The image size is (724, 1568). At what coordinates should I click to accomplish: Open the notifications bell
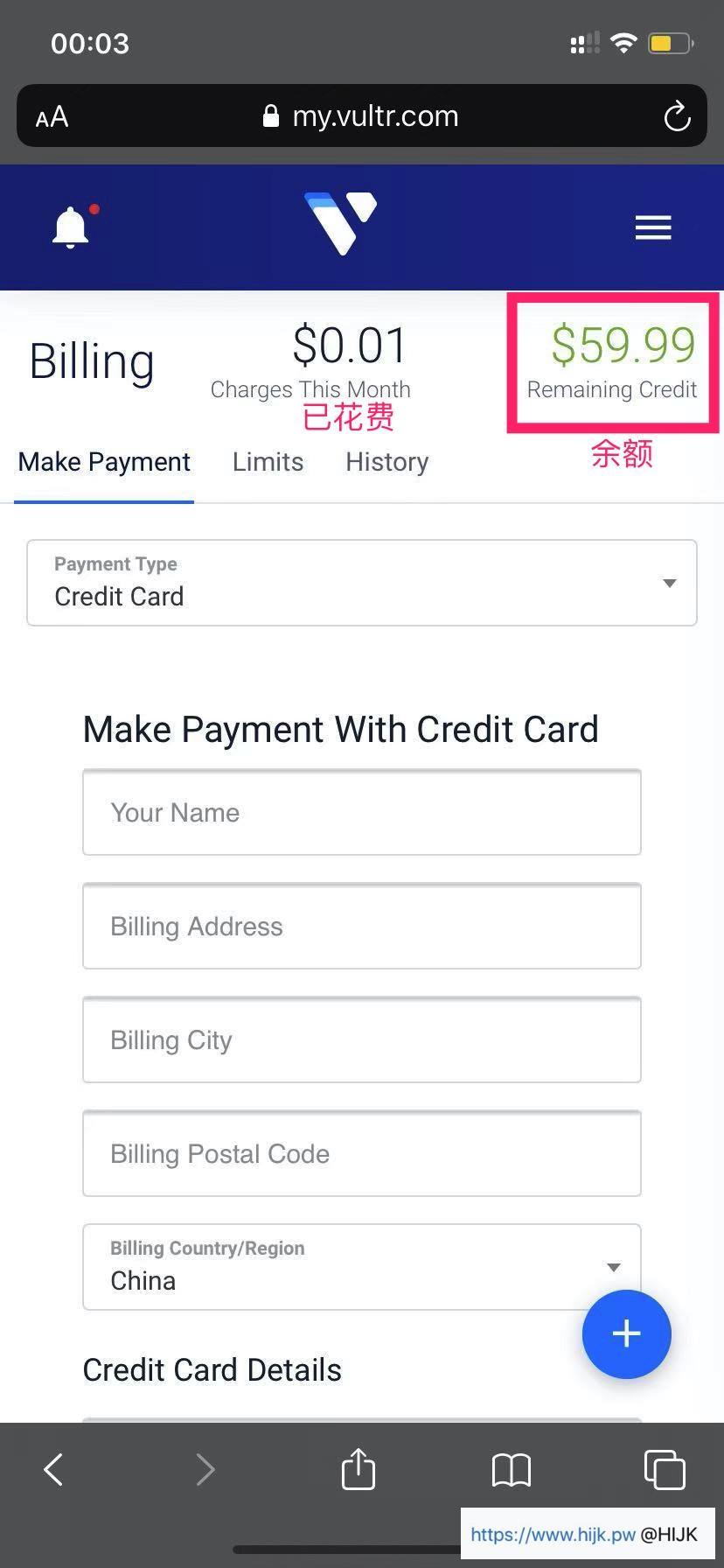tap(71, 227)
